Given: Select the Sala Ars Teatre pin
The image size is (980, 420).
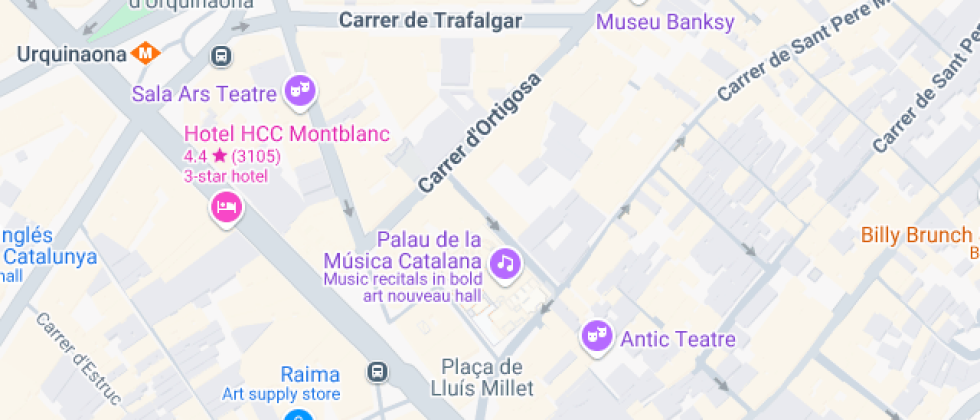Looking at the screenshot, I should pyautogui.click(x=300, y=92).
